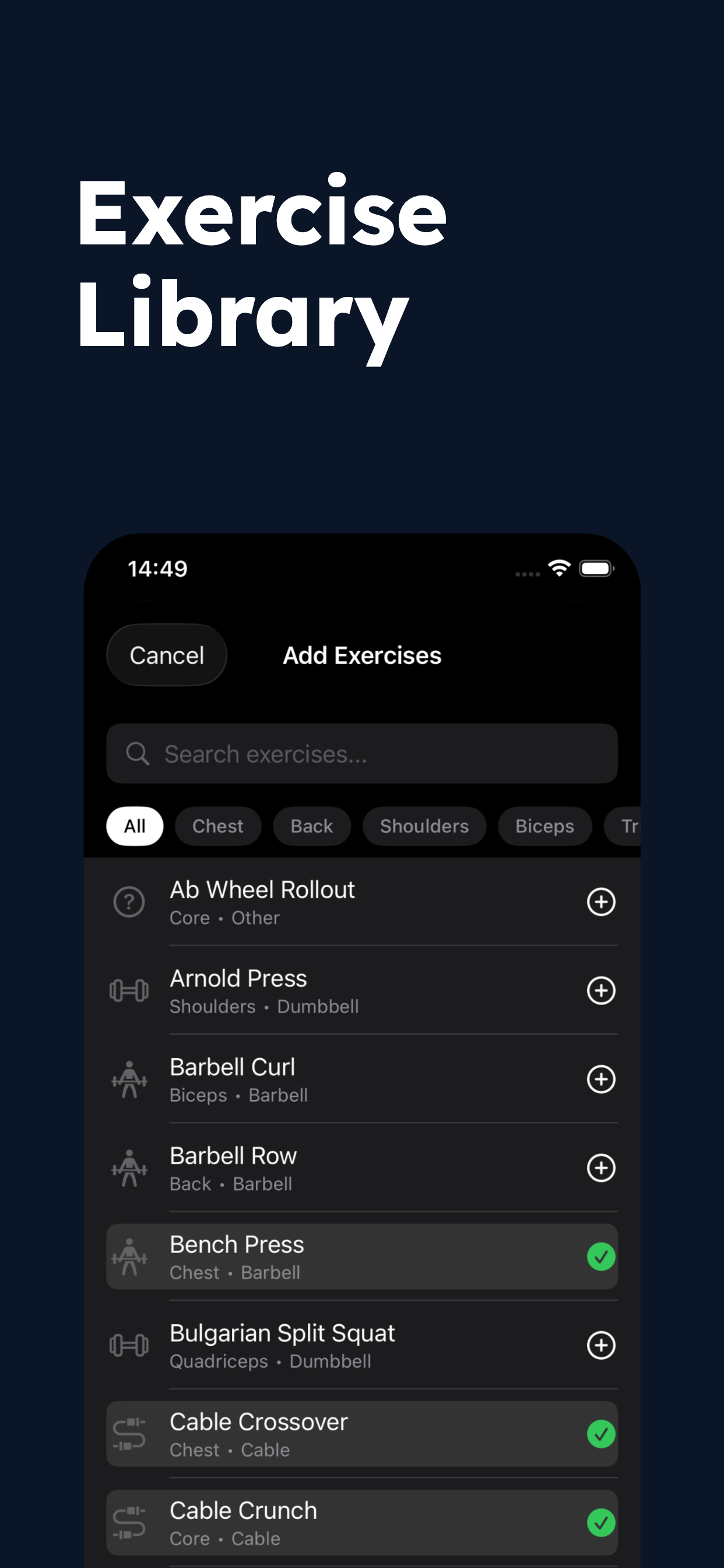
Task: Click the Search exercises input field
Action: [362, 754]
